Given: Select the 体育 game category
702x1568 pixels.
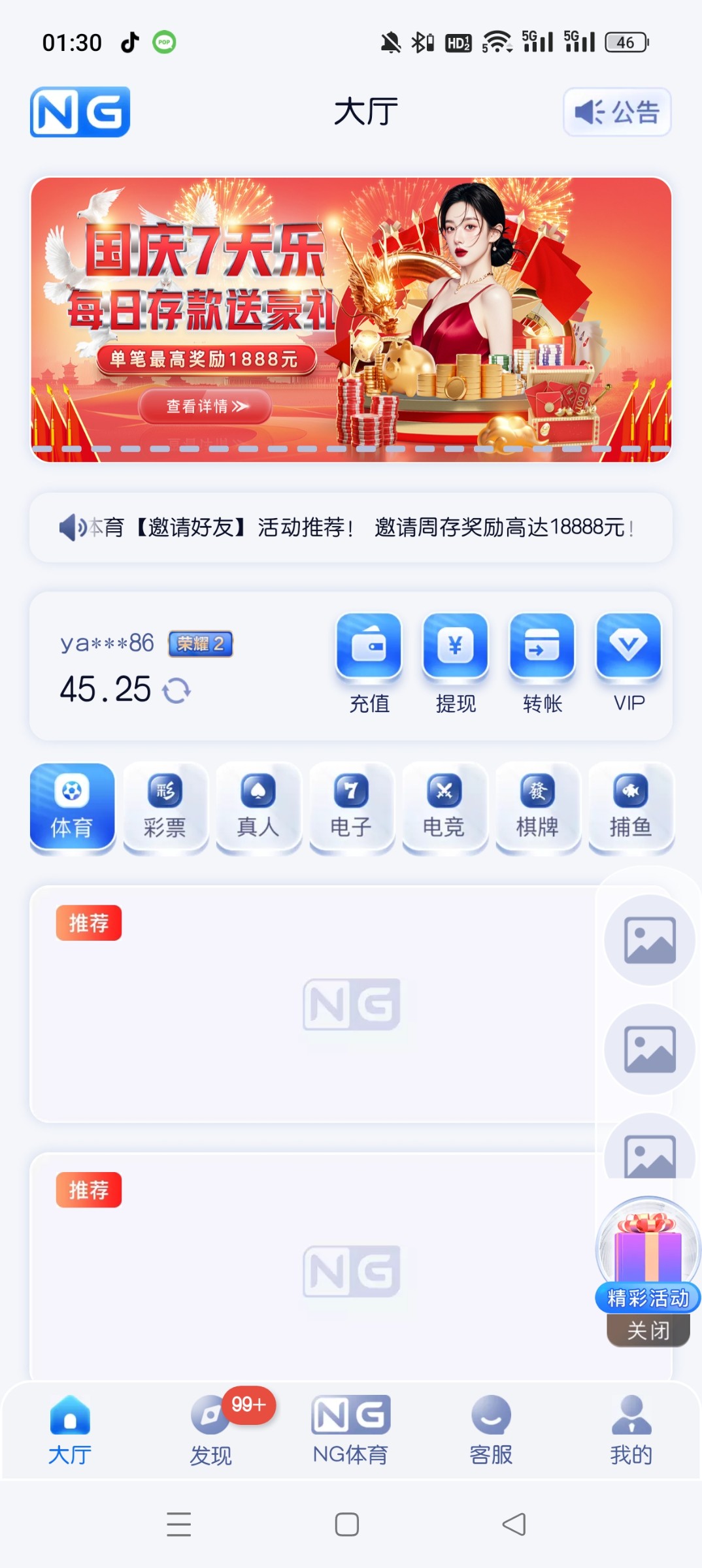Looking at the screenshot, I should (x=72, y=808).
